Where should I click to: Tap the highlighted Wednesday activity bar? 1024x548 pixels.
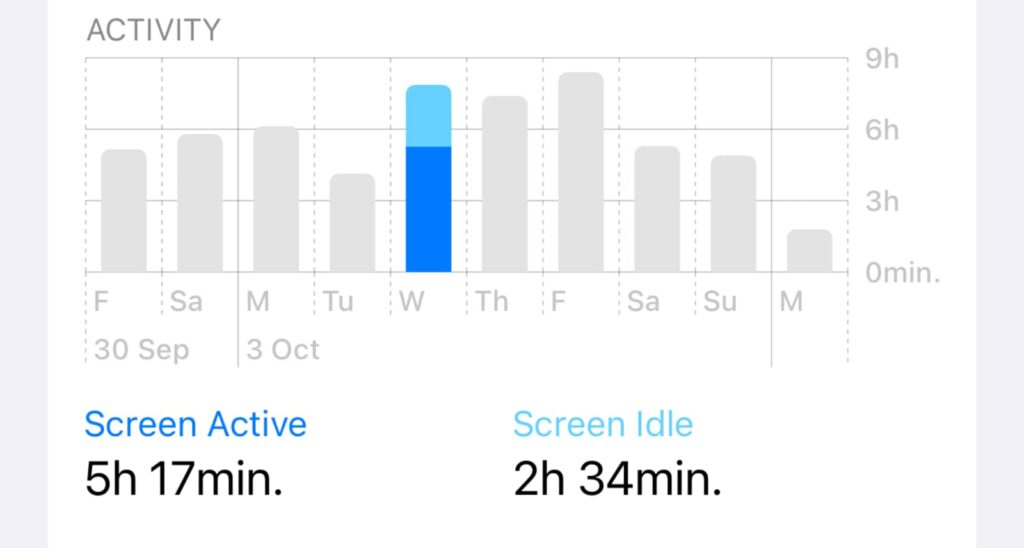428,180
